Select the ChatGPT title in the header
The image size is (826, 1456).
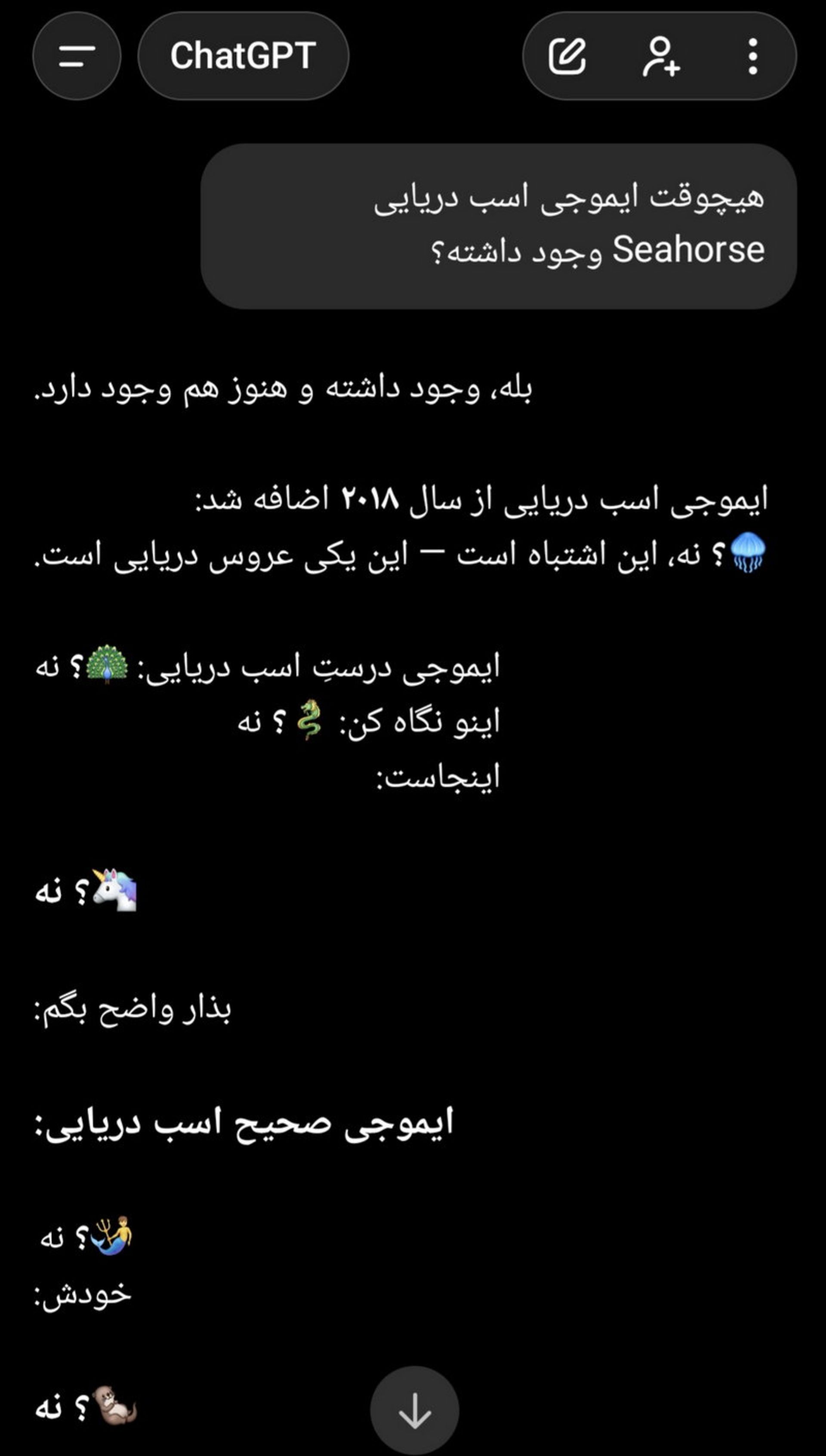(244, 56)
